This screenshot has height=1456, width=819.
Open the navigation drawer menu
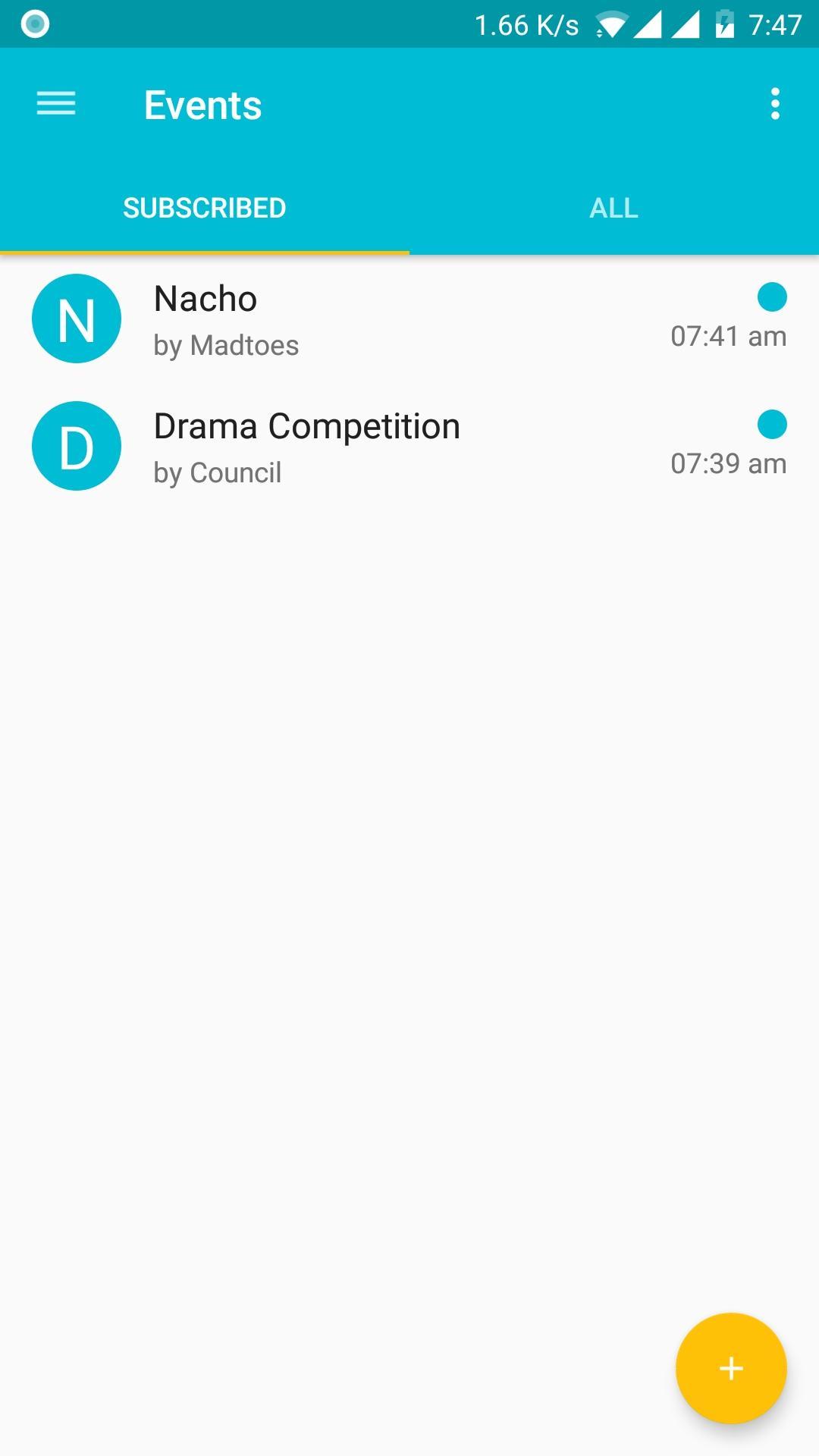point(56,104)
